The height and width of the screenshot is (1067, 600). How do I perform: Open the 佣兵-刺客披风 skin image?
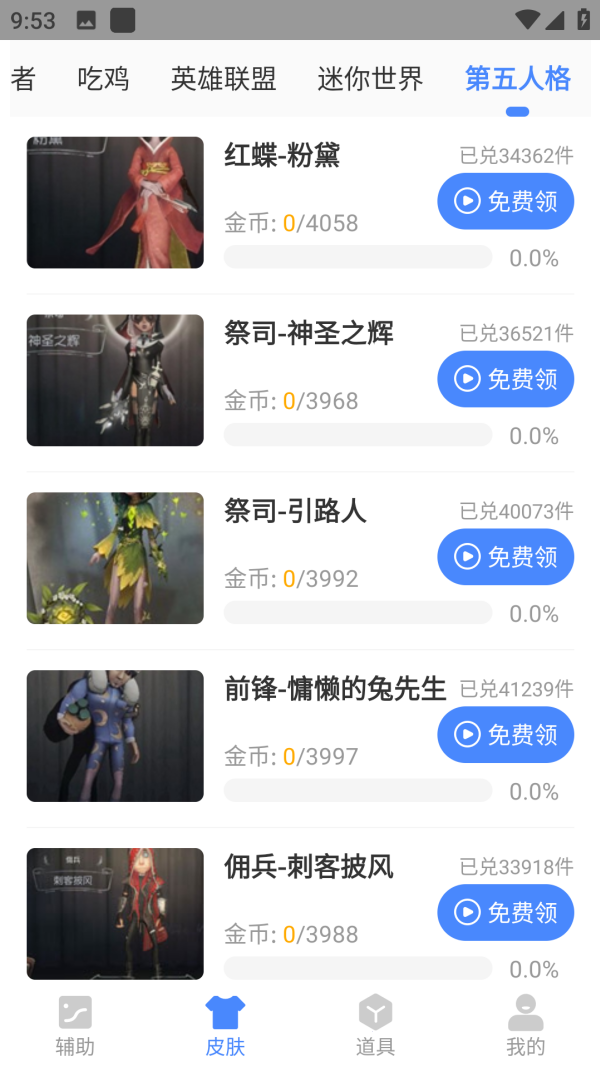(x=115, y=913)
